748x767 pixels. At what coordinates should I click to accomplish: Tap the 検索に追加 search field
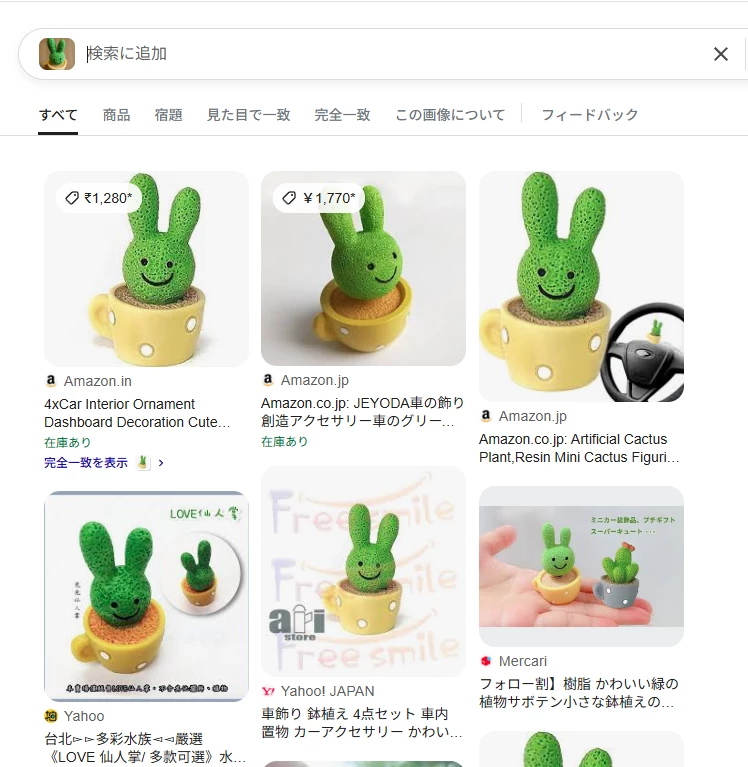(x=380, y=54)
